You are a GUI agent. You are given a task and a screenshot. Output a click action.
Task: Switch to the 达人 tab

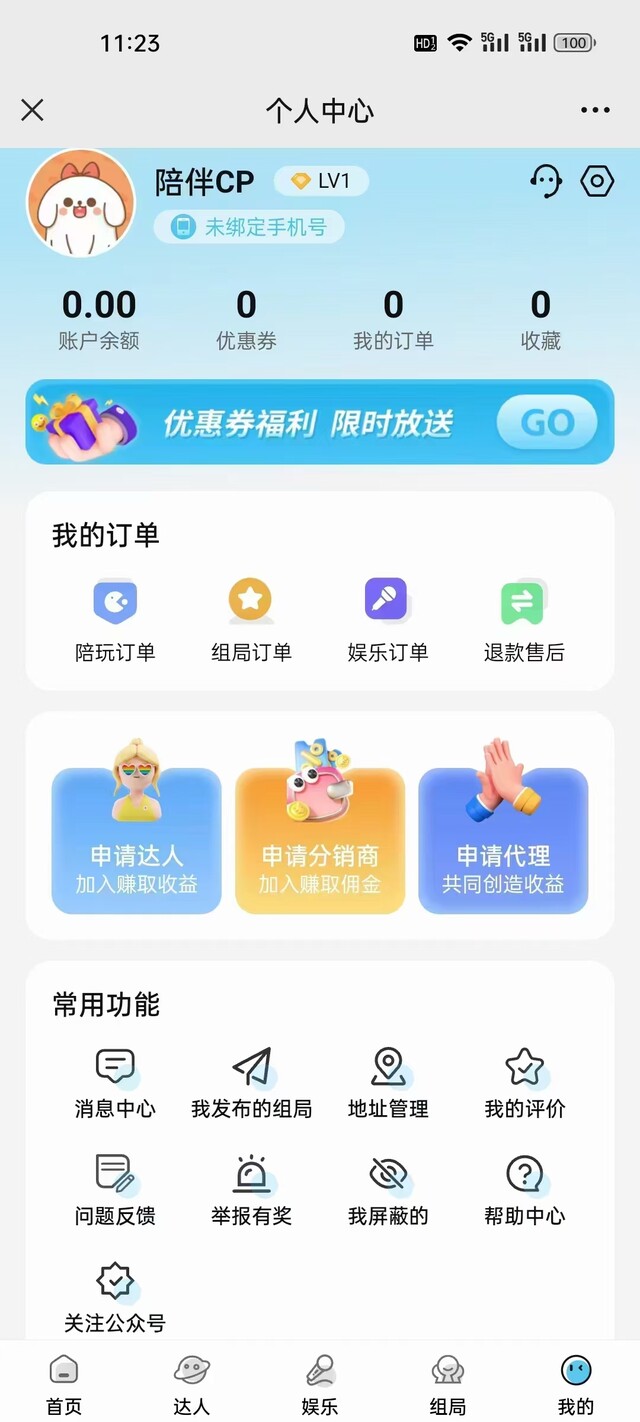[191, 1384]
